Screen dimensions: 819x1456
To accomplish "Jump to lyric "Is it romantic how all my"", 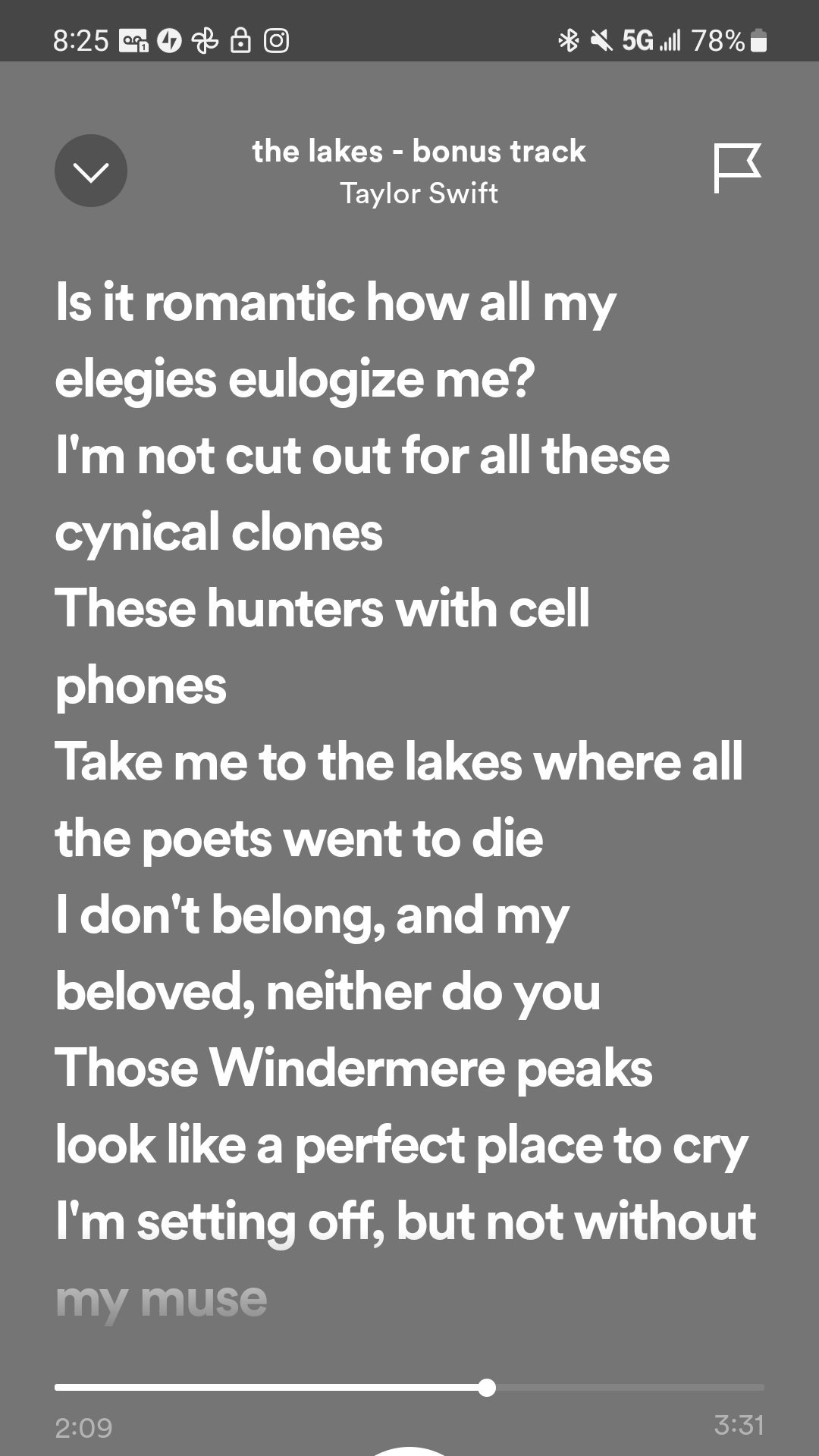I will click(x=335, y=303).
